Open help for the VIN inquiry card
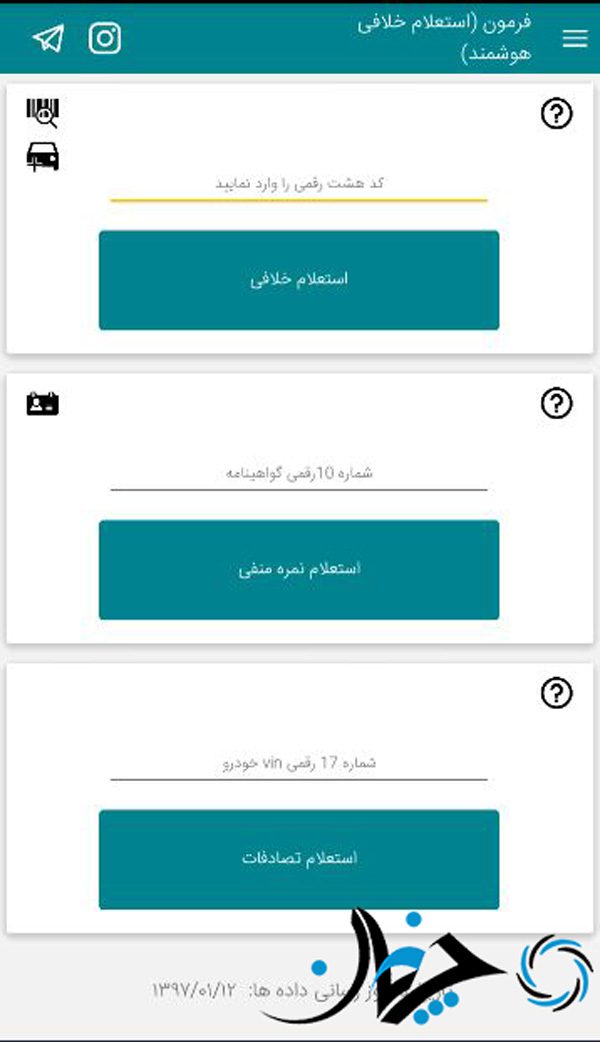 click(556, 692)
